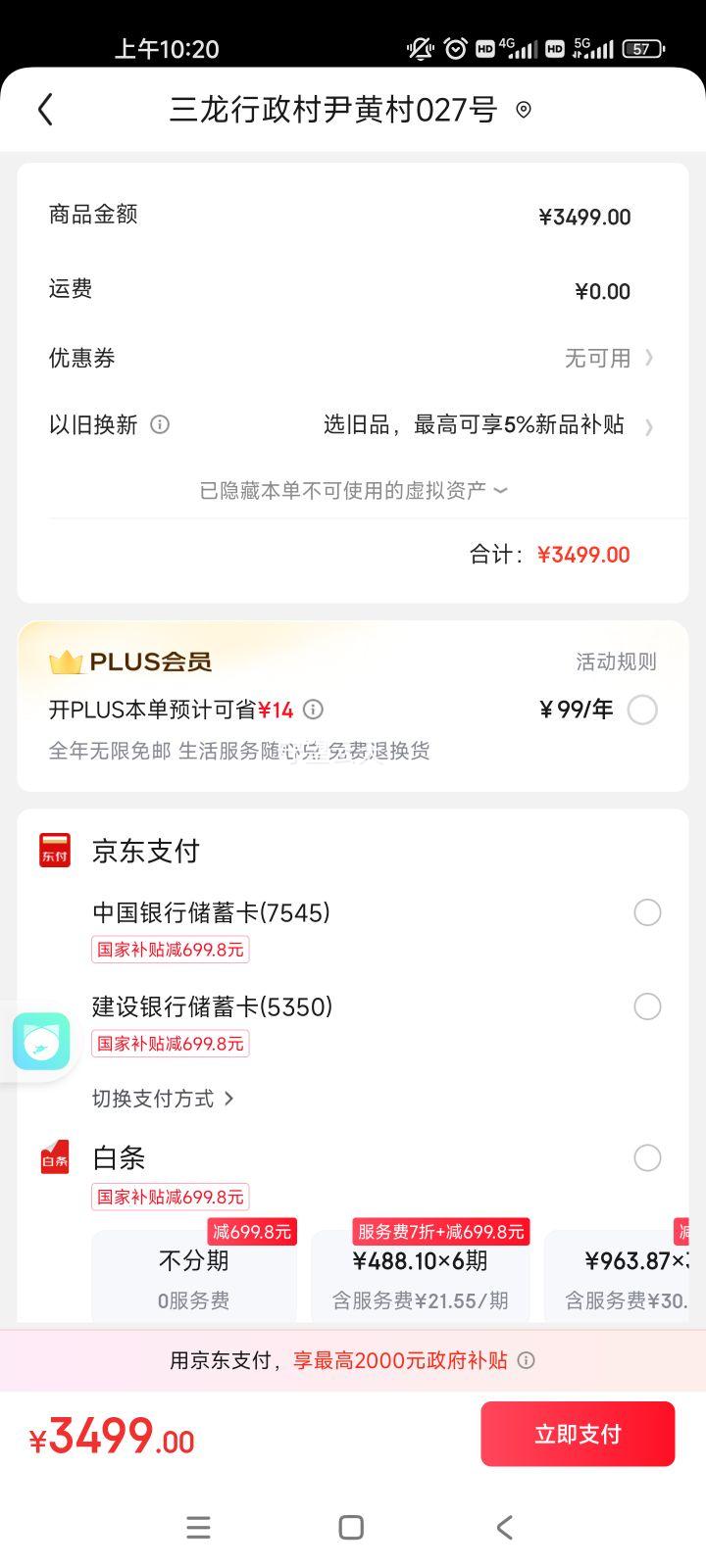
Task: Show info about government subsidy banner
Action: click(x=527, y=1360)
